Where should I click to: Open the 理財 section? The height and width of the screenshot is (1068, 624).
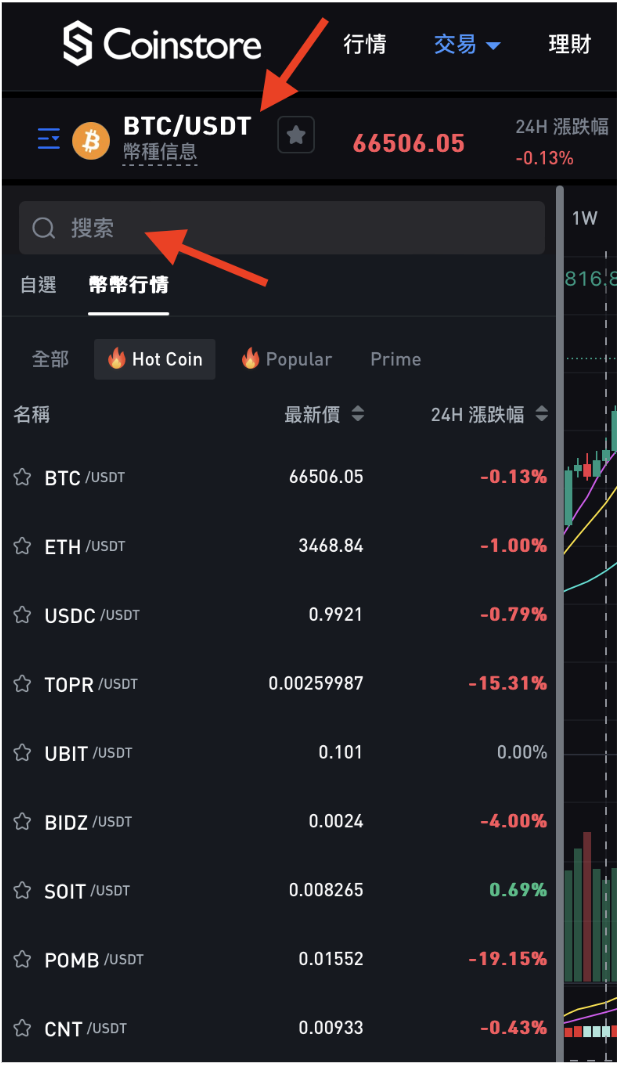[x=570, y=45]
